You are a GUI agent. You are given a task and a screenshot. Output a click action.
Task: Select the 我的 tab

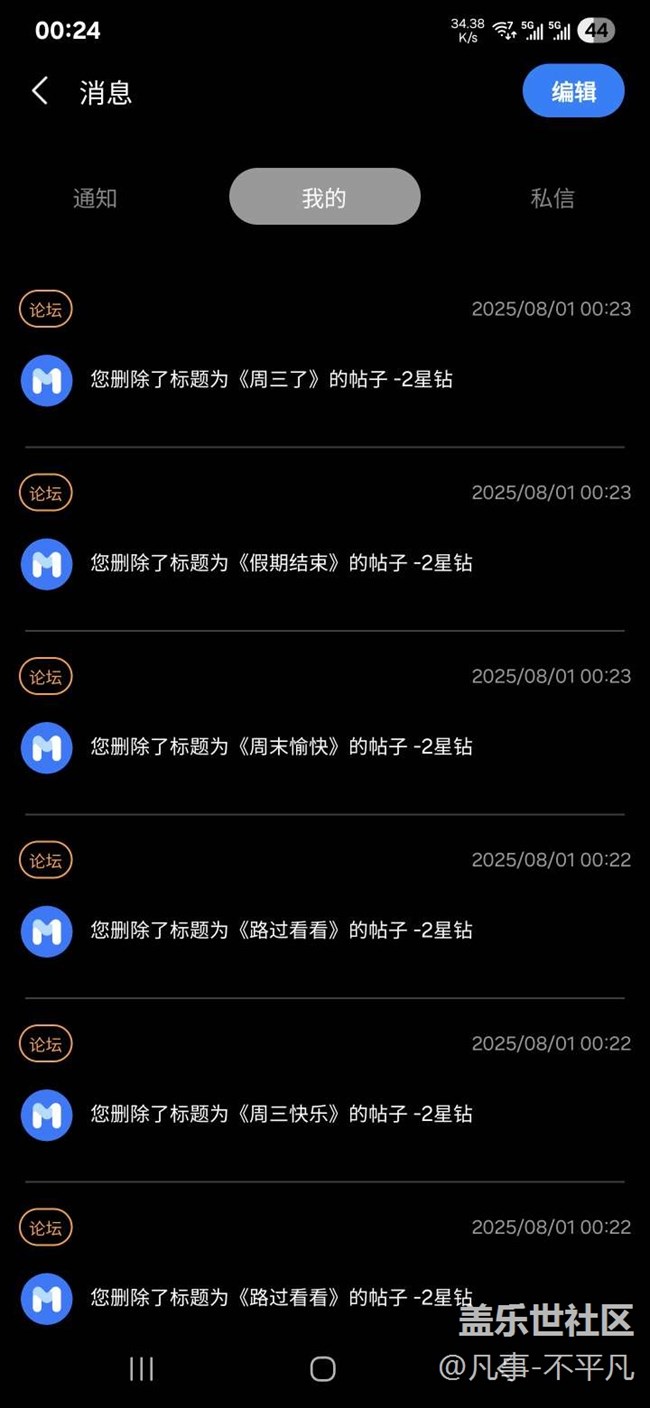(324, 197)
